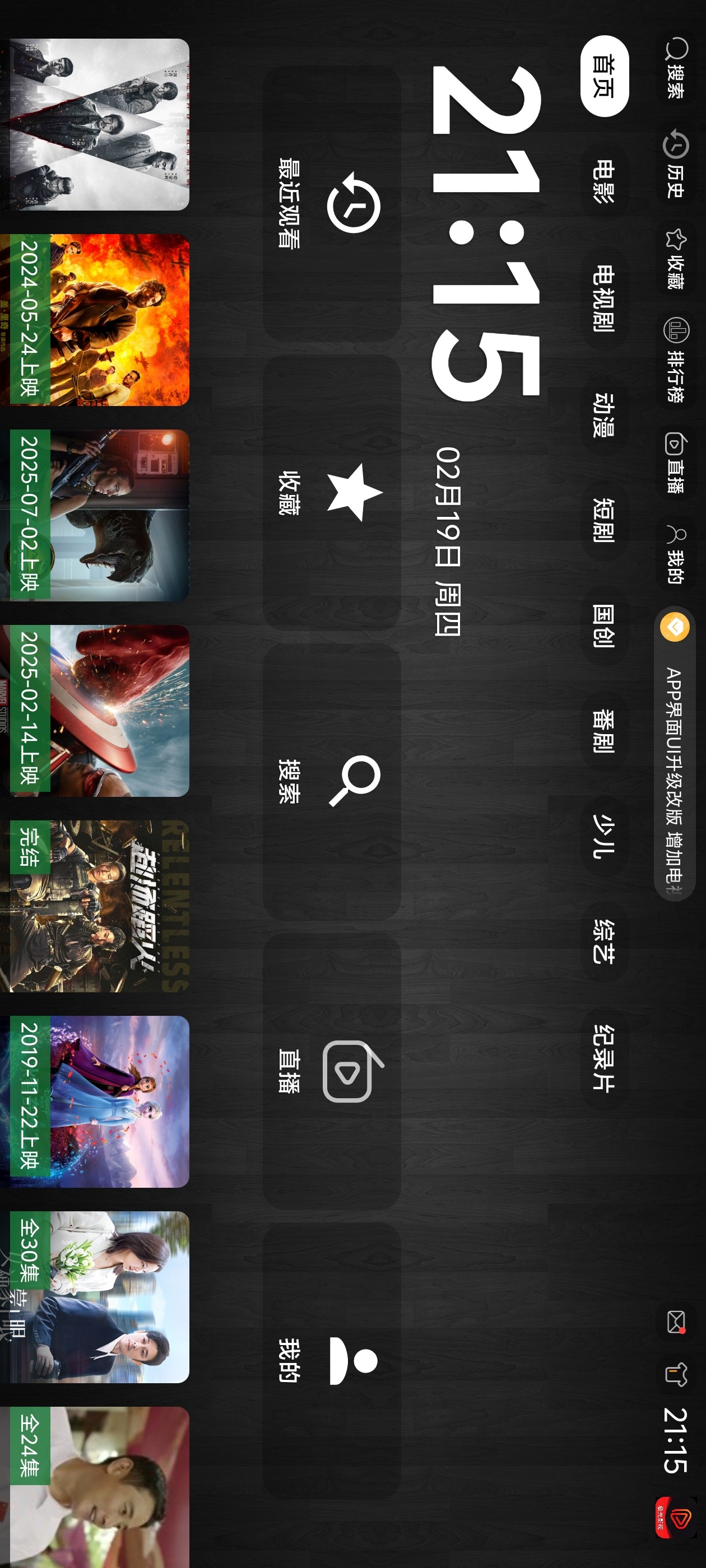
Task: Select the 短剧 tab
Action: click(603, 520)
